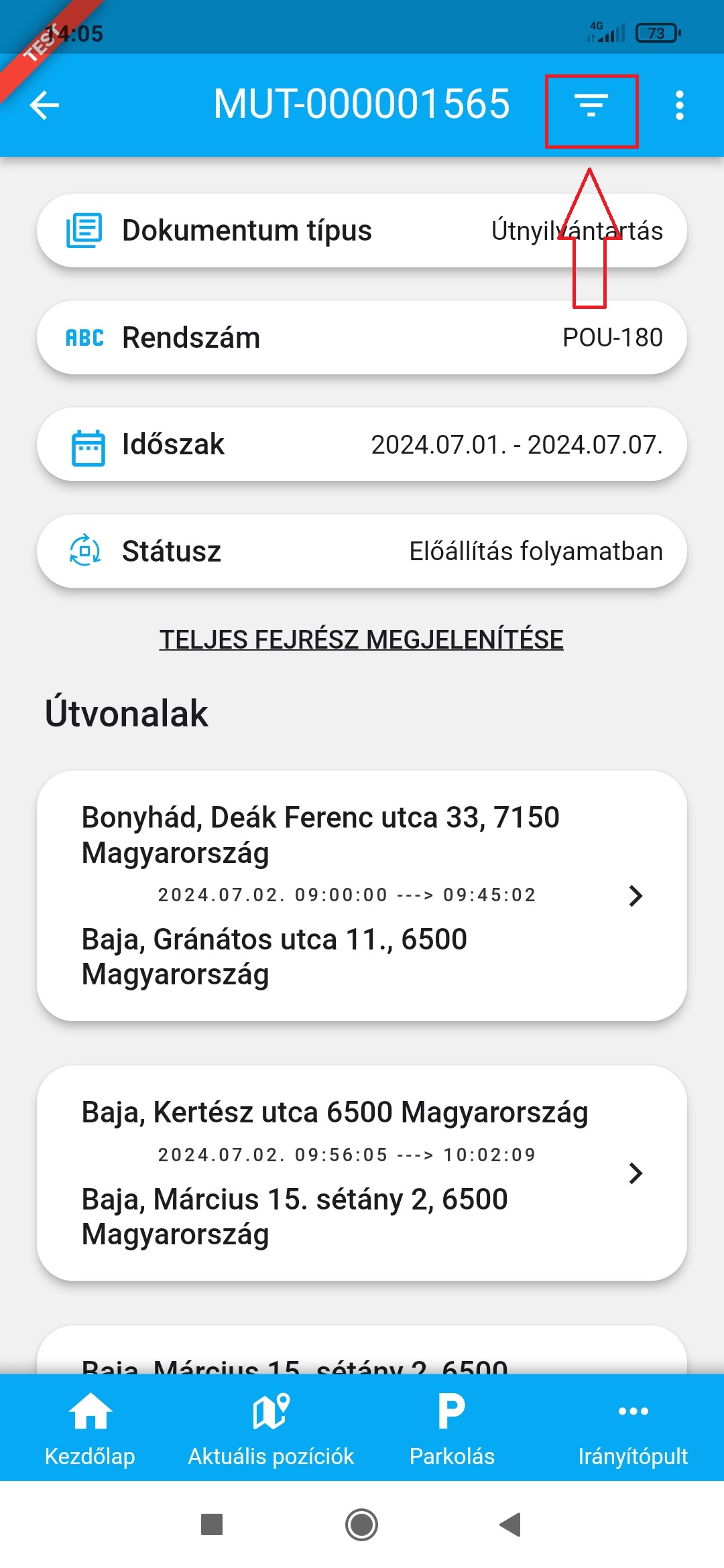Tap the system home button
The image size is (724, 1568).
pos(361,1524)
